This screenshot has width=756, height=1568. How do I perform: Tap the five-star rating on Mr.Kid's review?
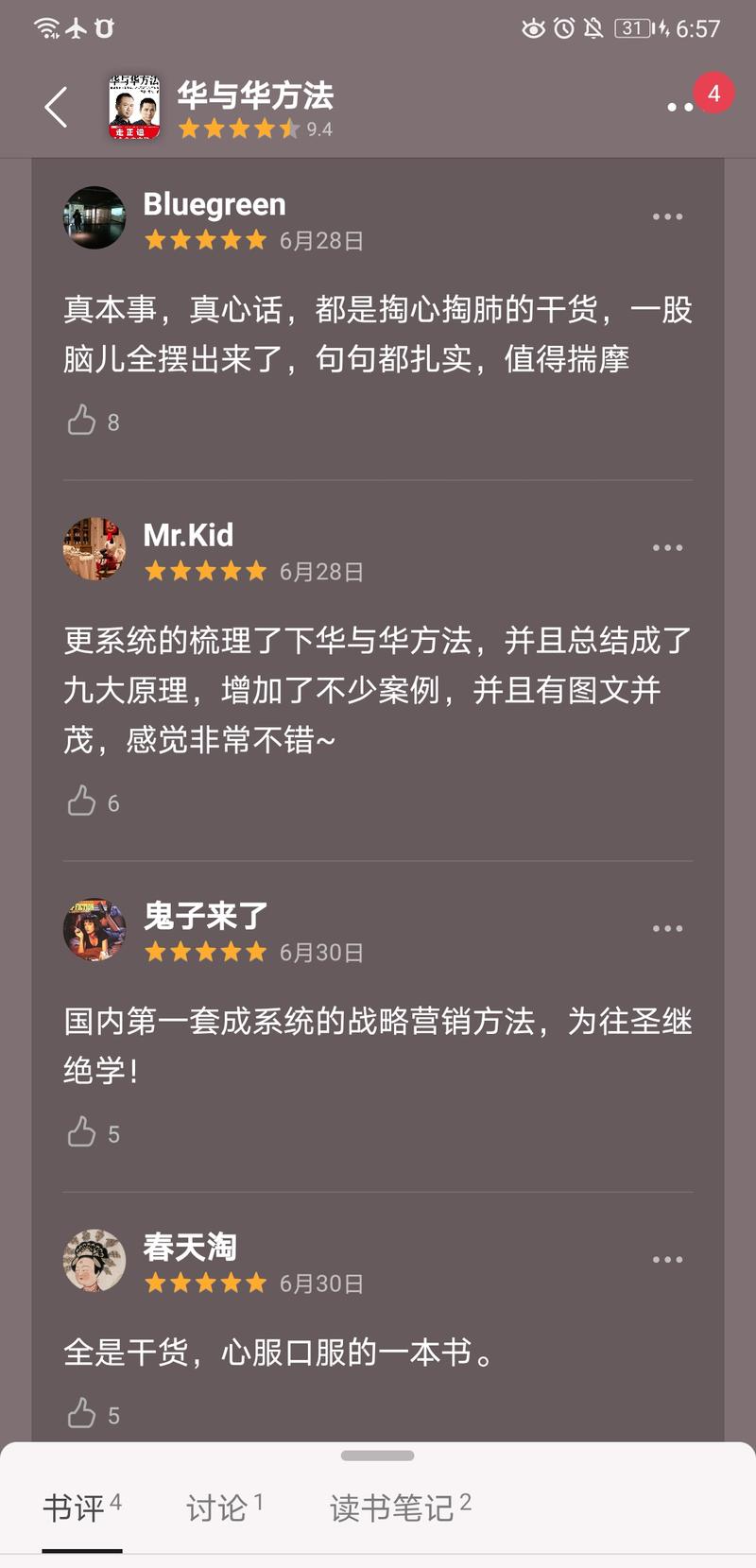[x=204, y=571]
